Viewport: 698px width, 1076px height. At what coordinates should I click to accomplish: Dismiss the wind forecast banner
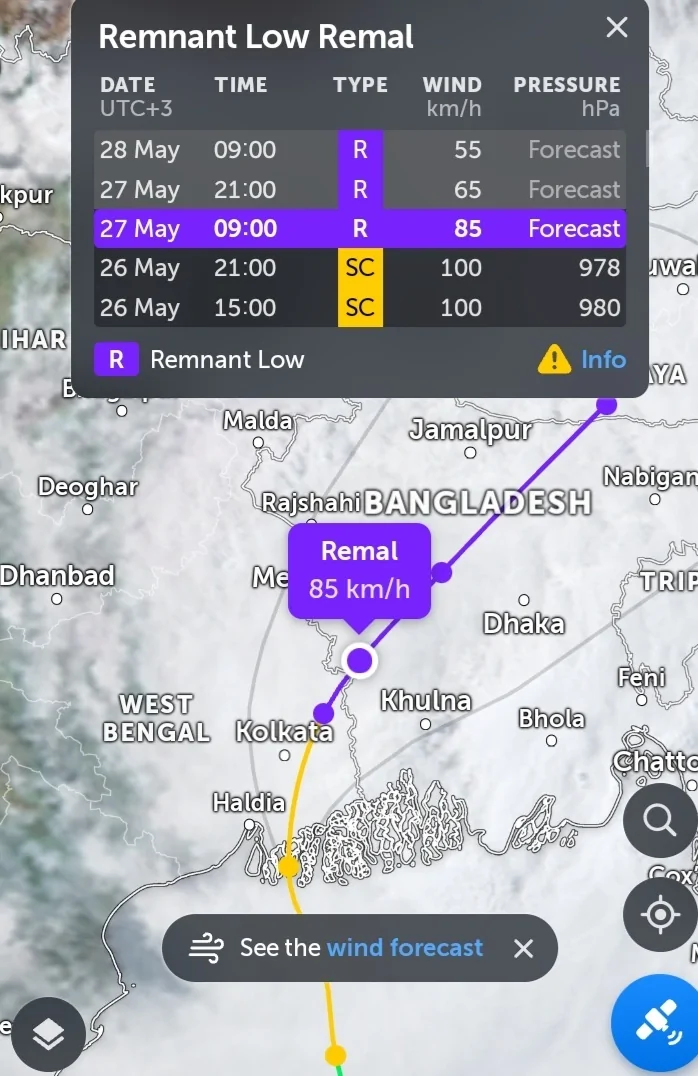524,948
